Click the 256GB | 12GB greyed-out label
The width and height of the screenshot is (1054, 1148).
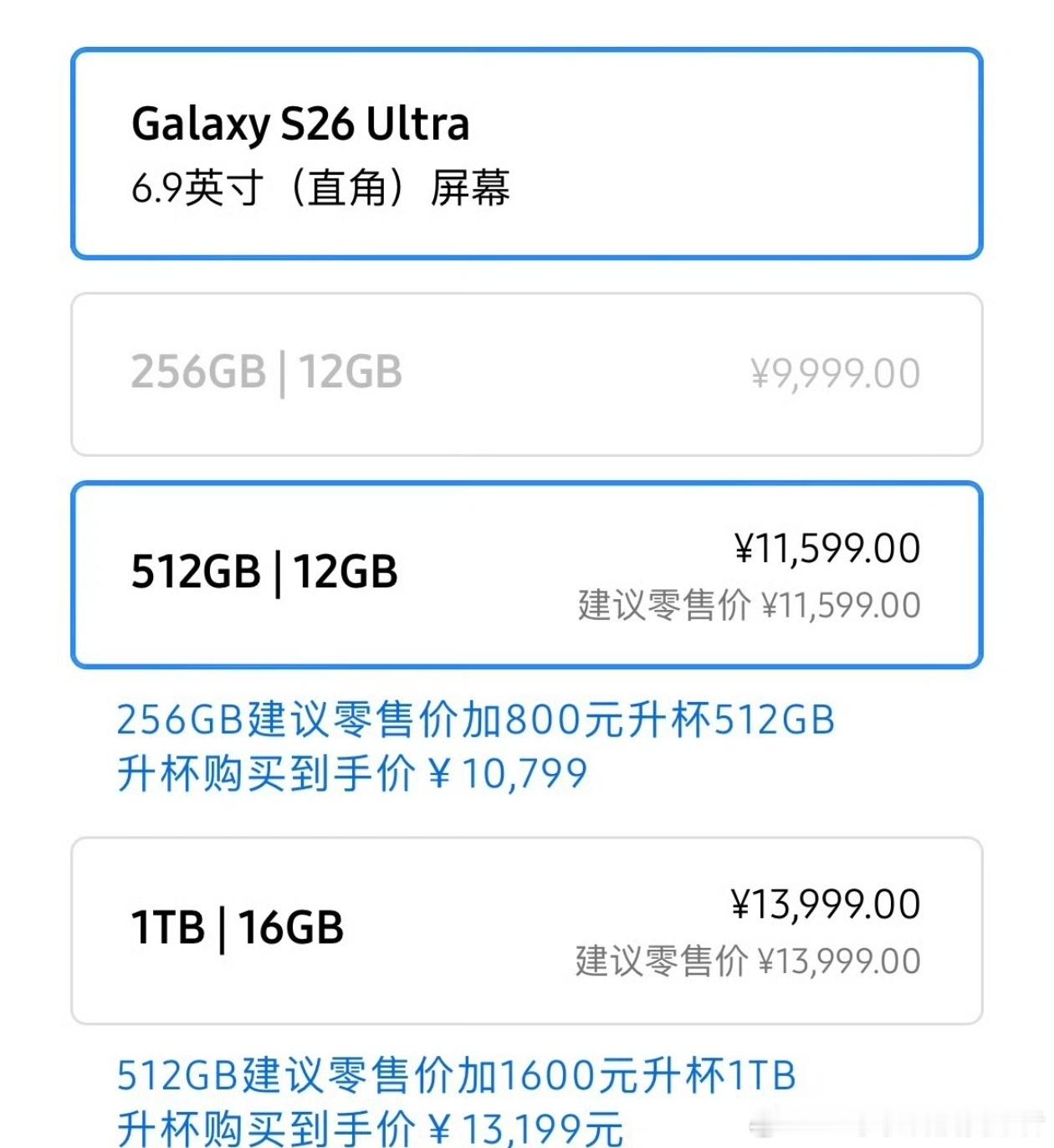[268, 372]
